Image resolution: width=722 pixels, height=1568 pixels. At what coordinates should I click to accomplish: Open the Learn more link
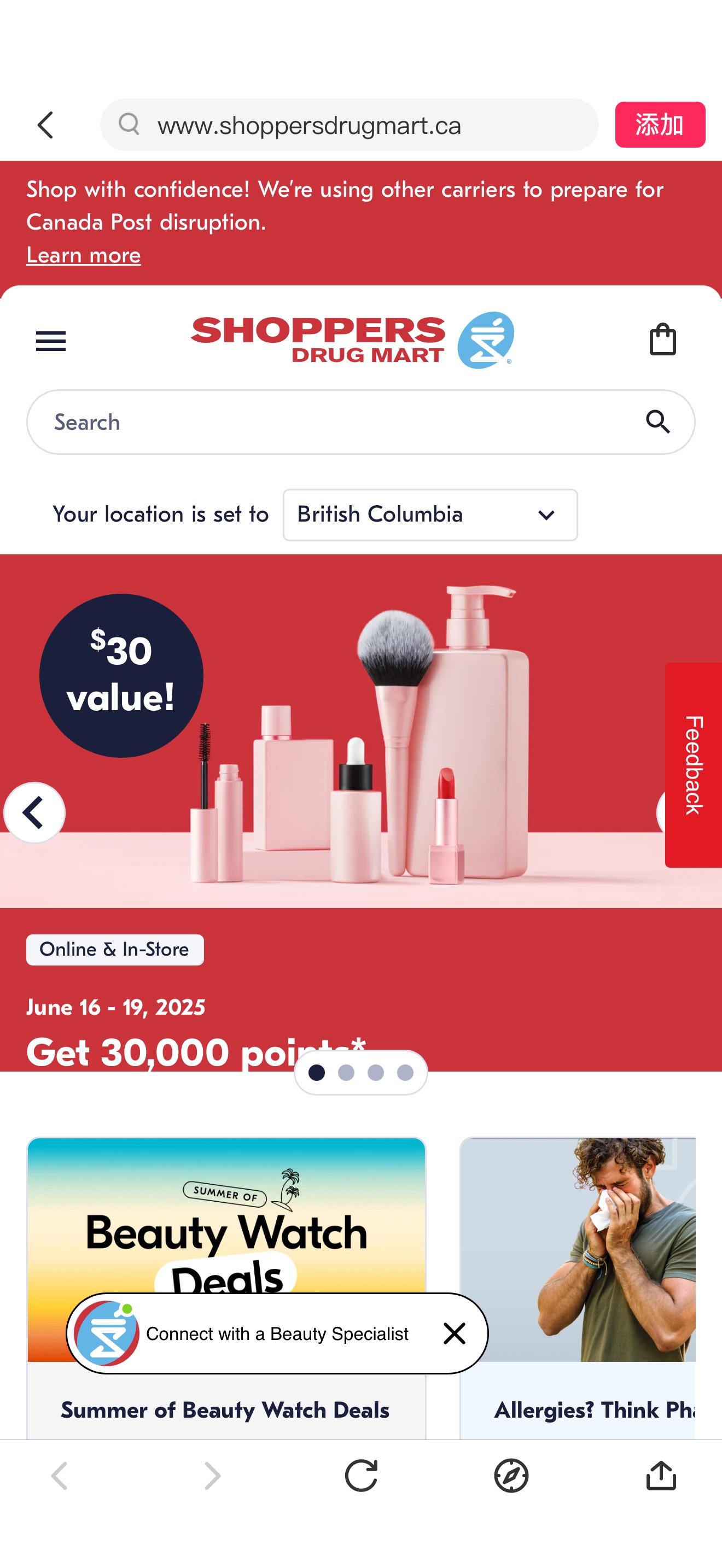click(x=83, y=255)
